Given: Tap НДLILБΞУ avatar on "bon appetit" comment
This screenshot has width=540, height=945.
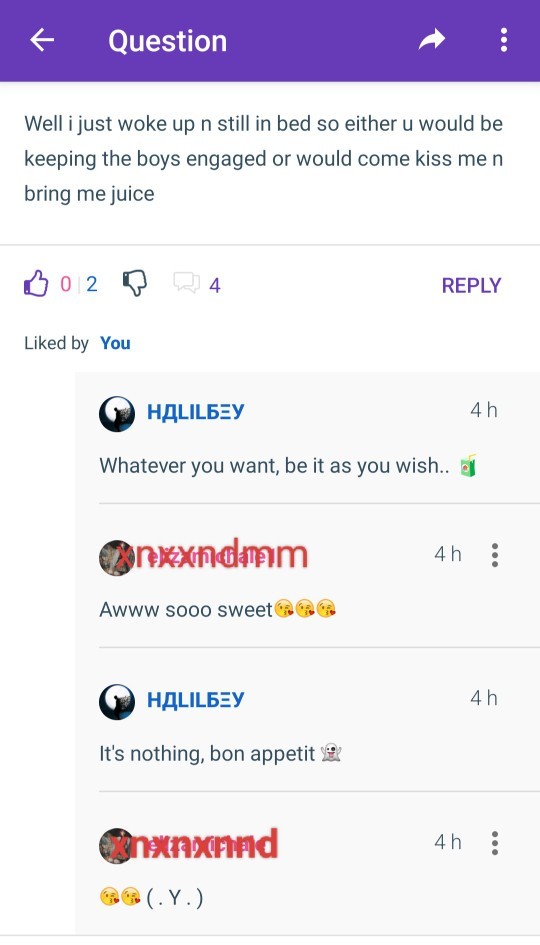Looking at the screenshot, I should [117, 702].
